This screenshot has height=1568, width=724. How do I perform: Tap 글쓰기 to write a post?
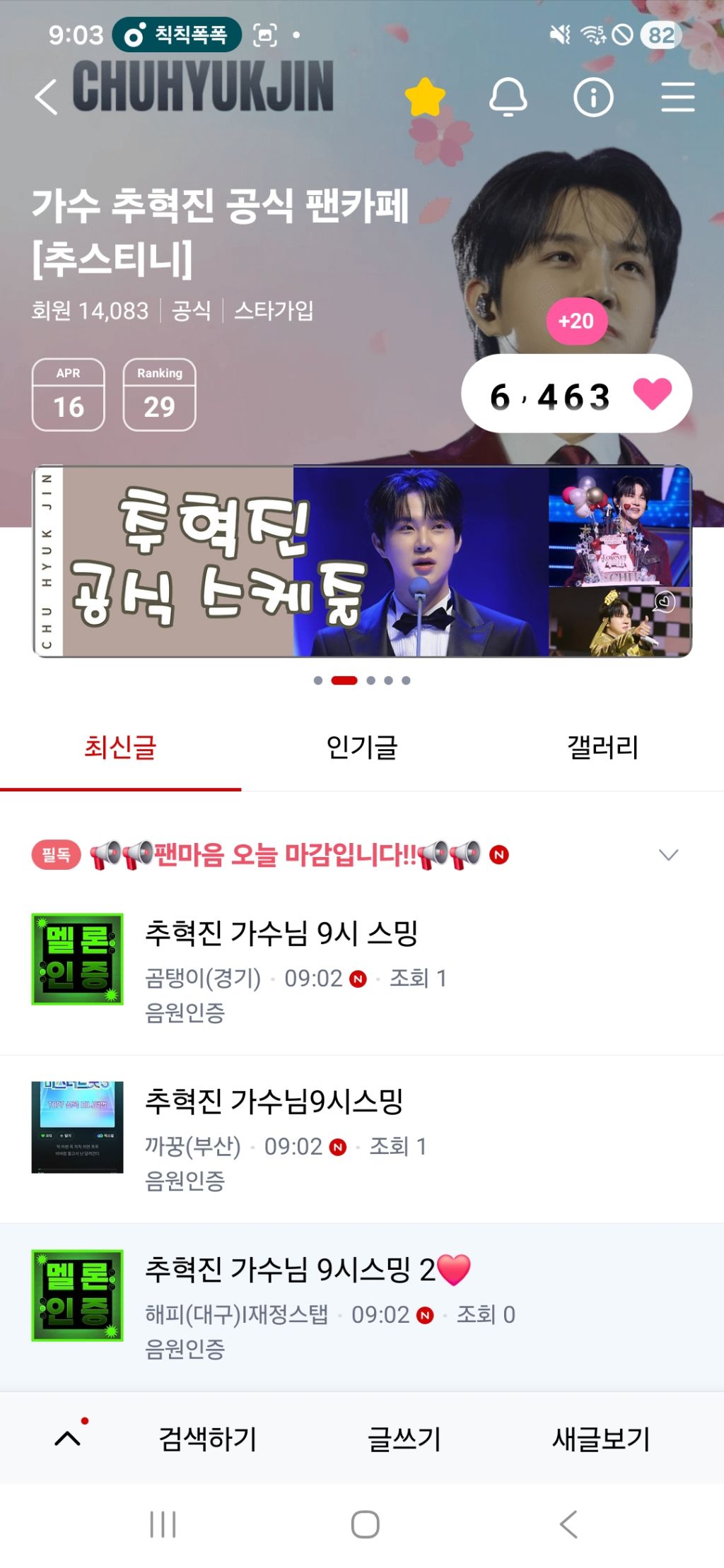coord(404,1439)
